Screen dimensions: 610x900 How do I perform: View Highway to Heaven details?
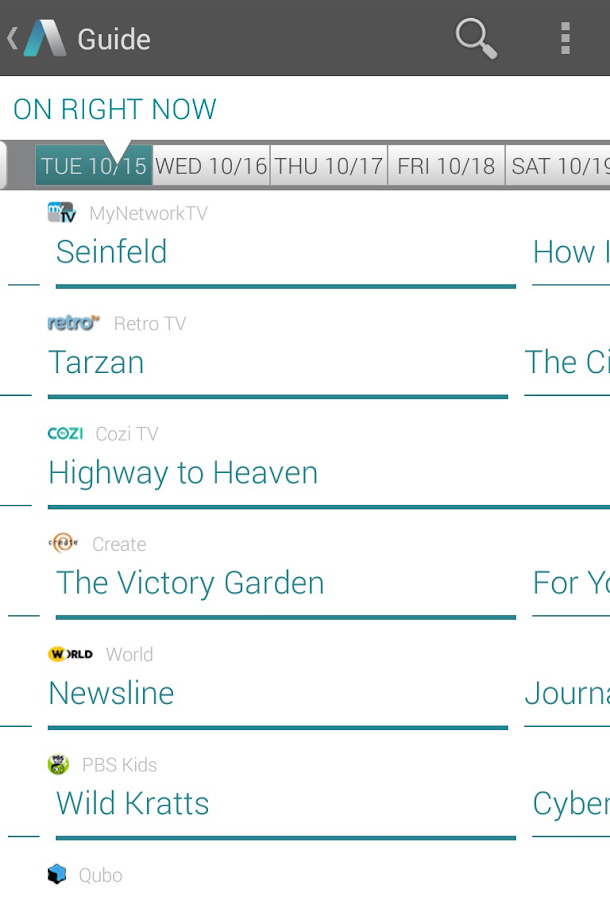(183, 472)
